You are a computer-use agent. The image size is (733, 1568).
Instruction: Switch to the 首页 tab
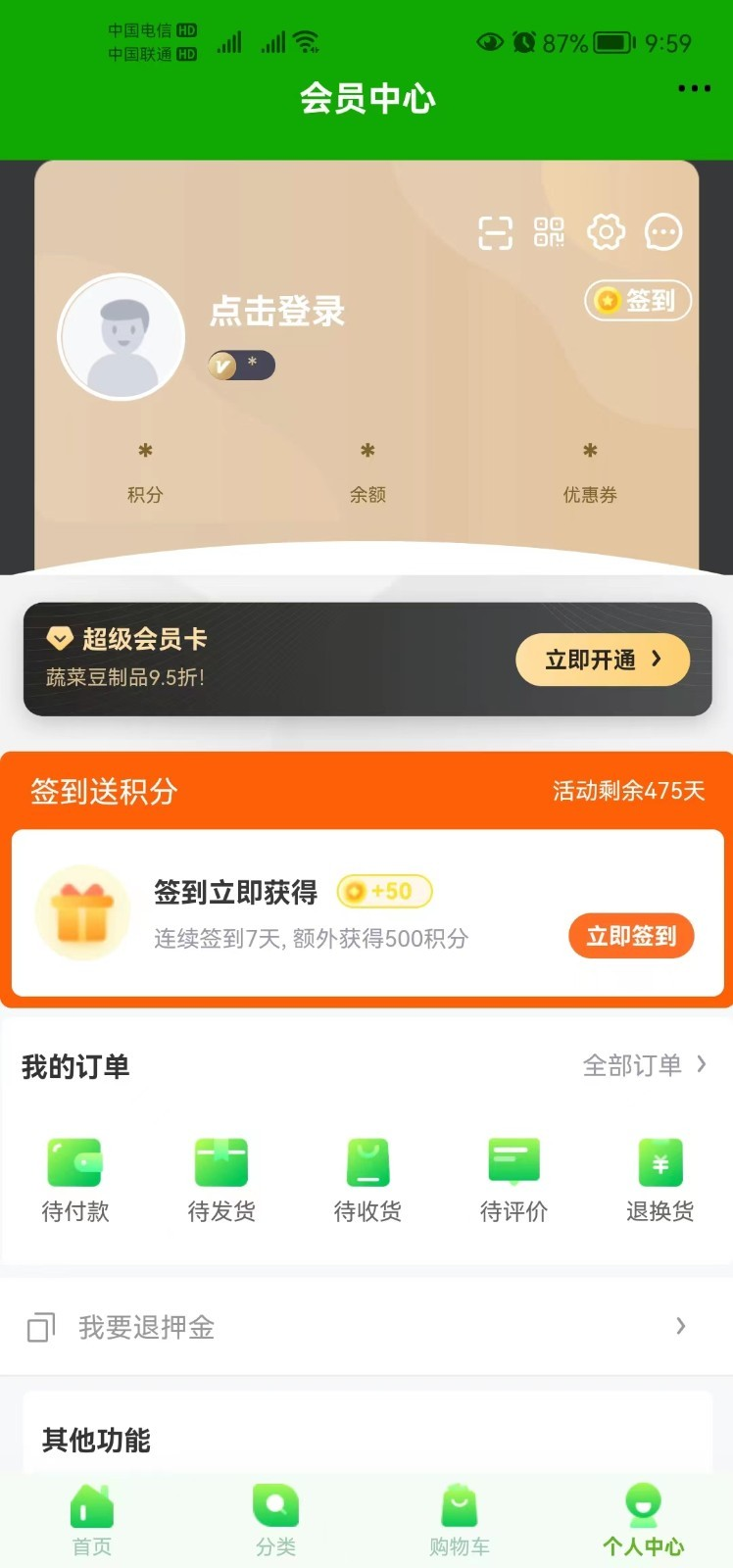coord(92,1520)
